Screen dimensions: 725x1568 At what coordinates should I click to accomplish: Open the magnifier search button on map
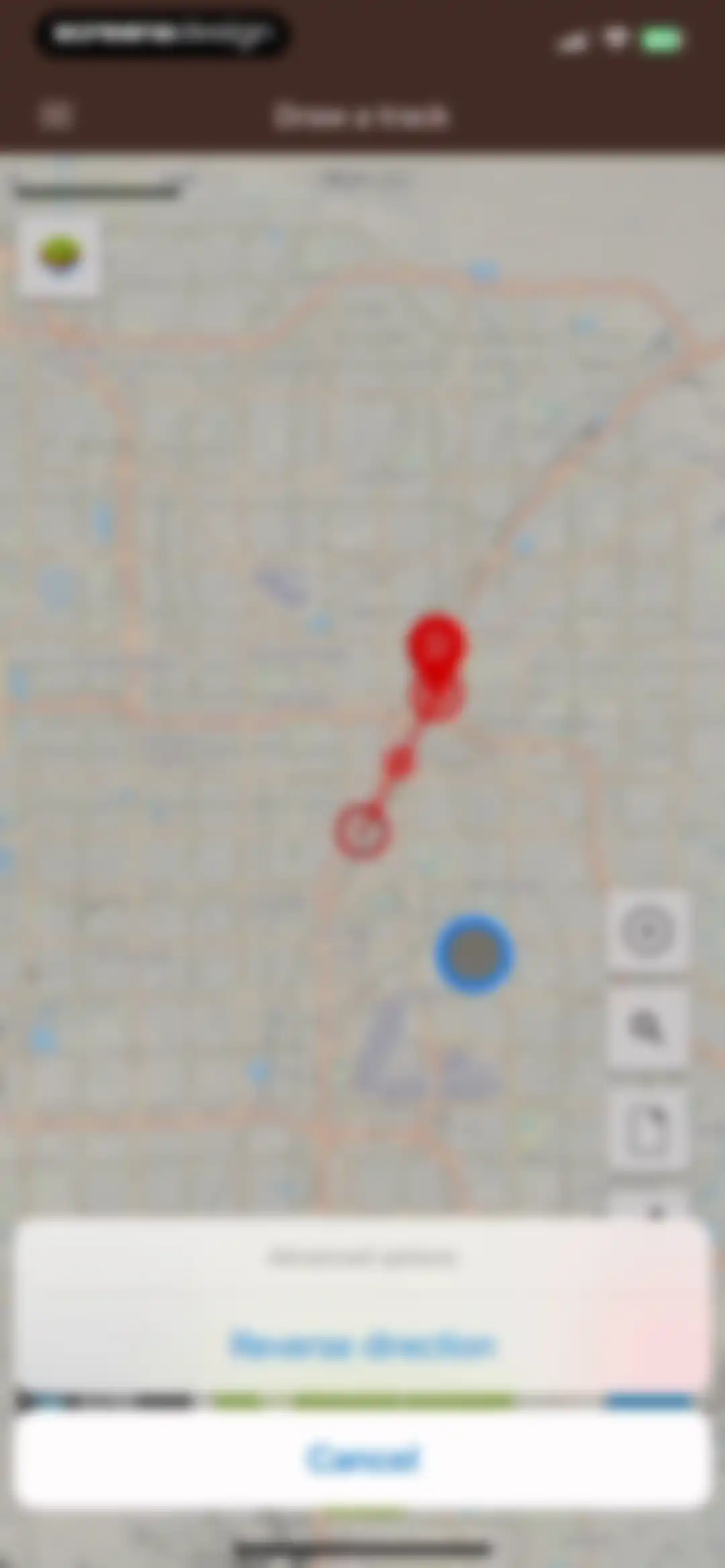pyautogui.click(x=647, y=1028)
